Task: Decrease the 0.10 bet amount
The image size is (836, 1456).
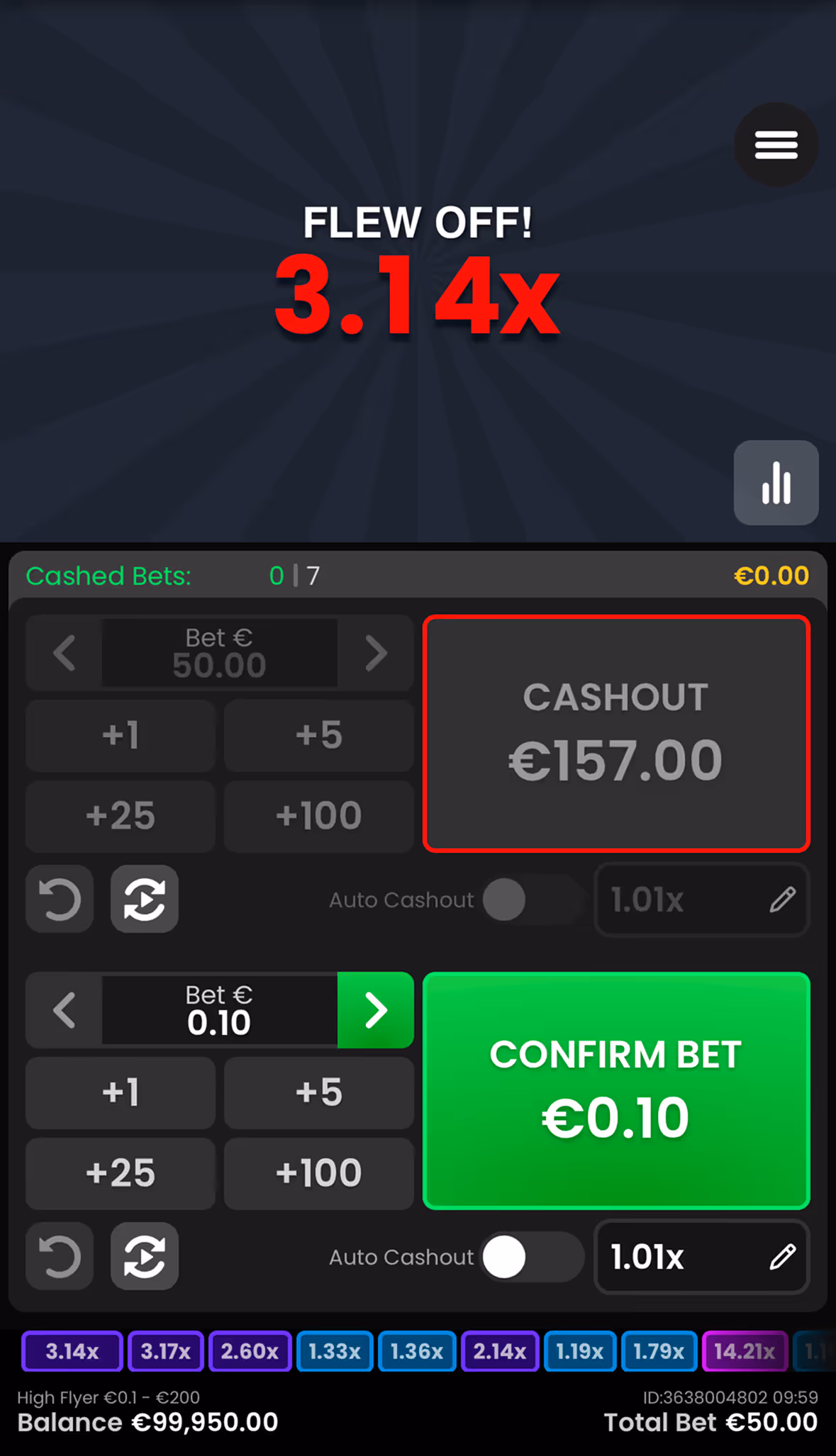Action: 65,1010
